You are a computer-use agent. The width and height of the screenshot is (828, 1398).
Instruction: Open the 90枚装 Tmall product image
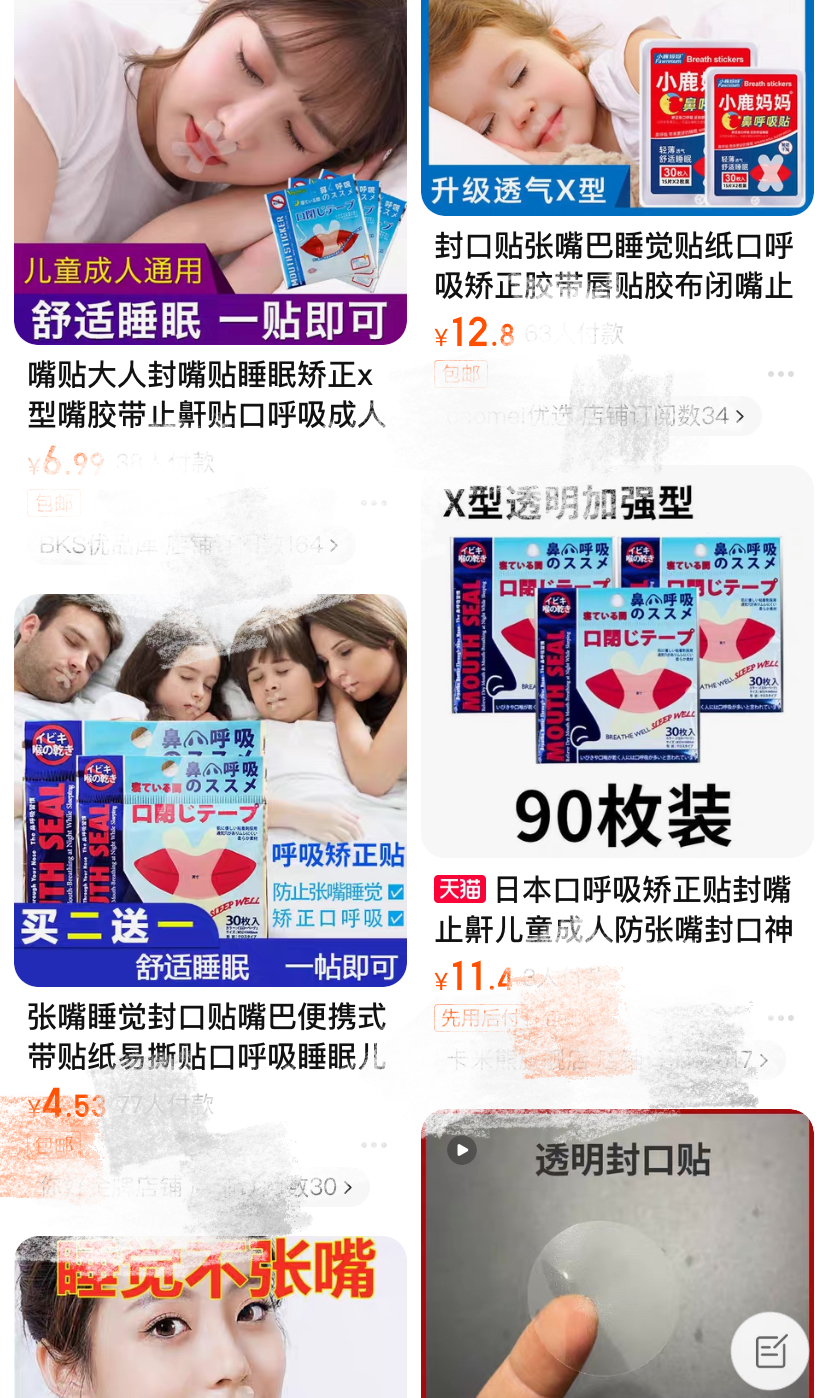[617, 660]
